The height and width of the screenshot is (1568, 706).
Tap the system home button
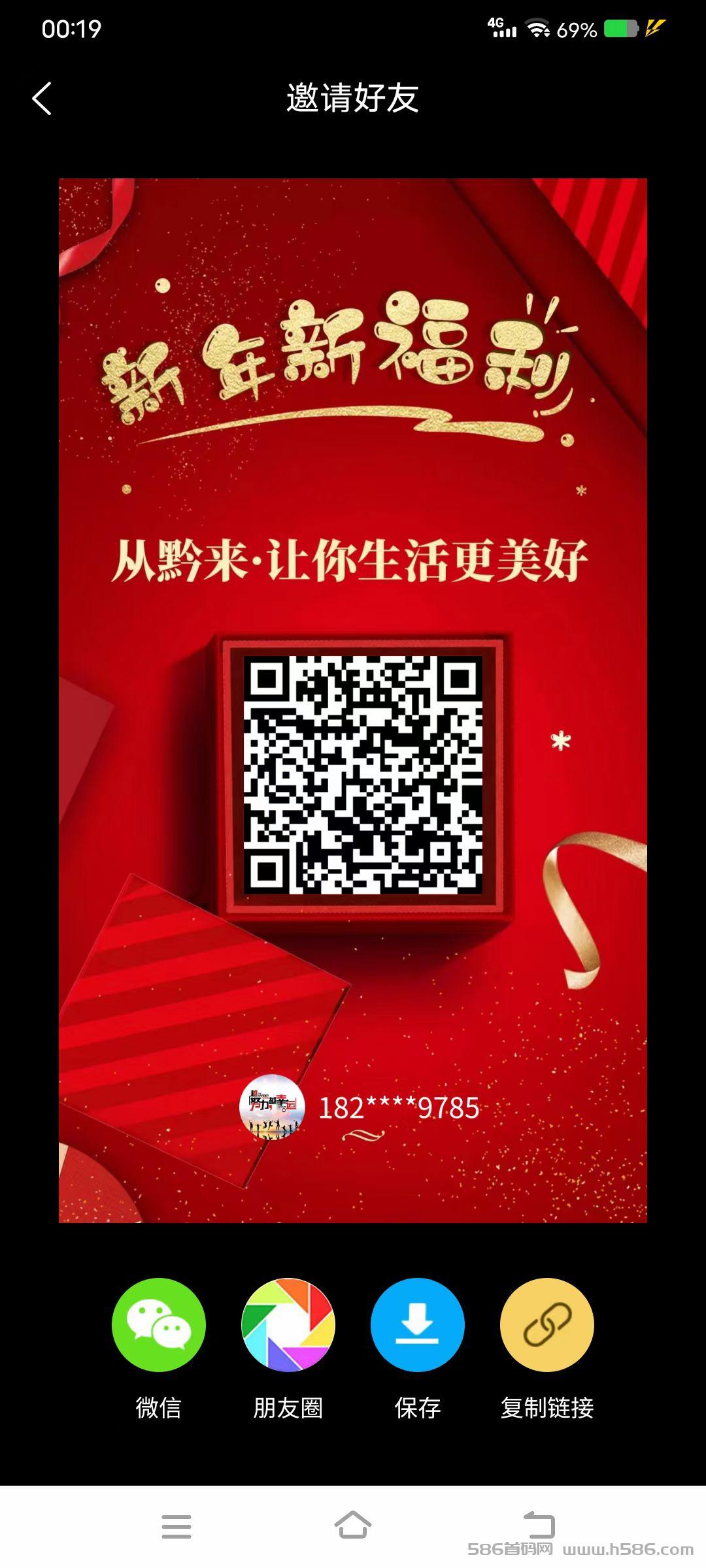(x=353, y=1526)
